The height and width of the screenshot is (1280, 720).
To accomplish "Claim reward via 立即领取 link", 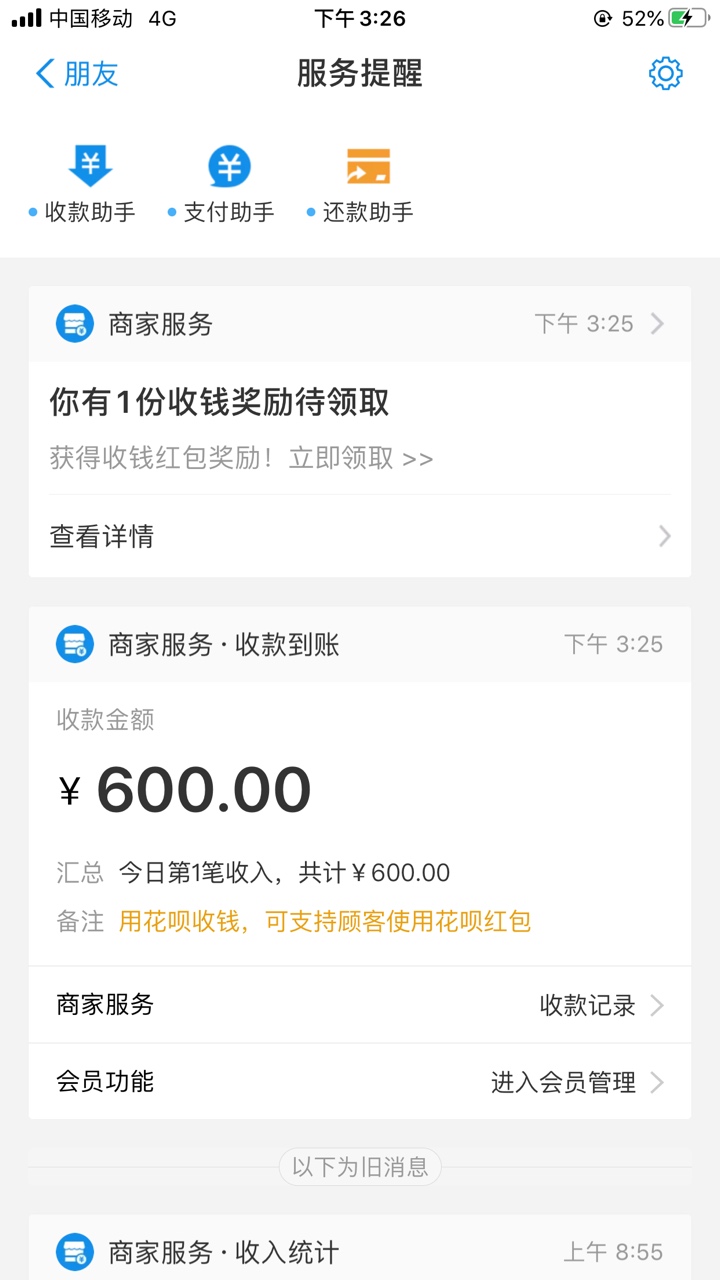I will point(361,459).
